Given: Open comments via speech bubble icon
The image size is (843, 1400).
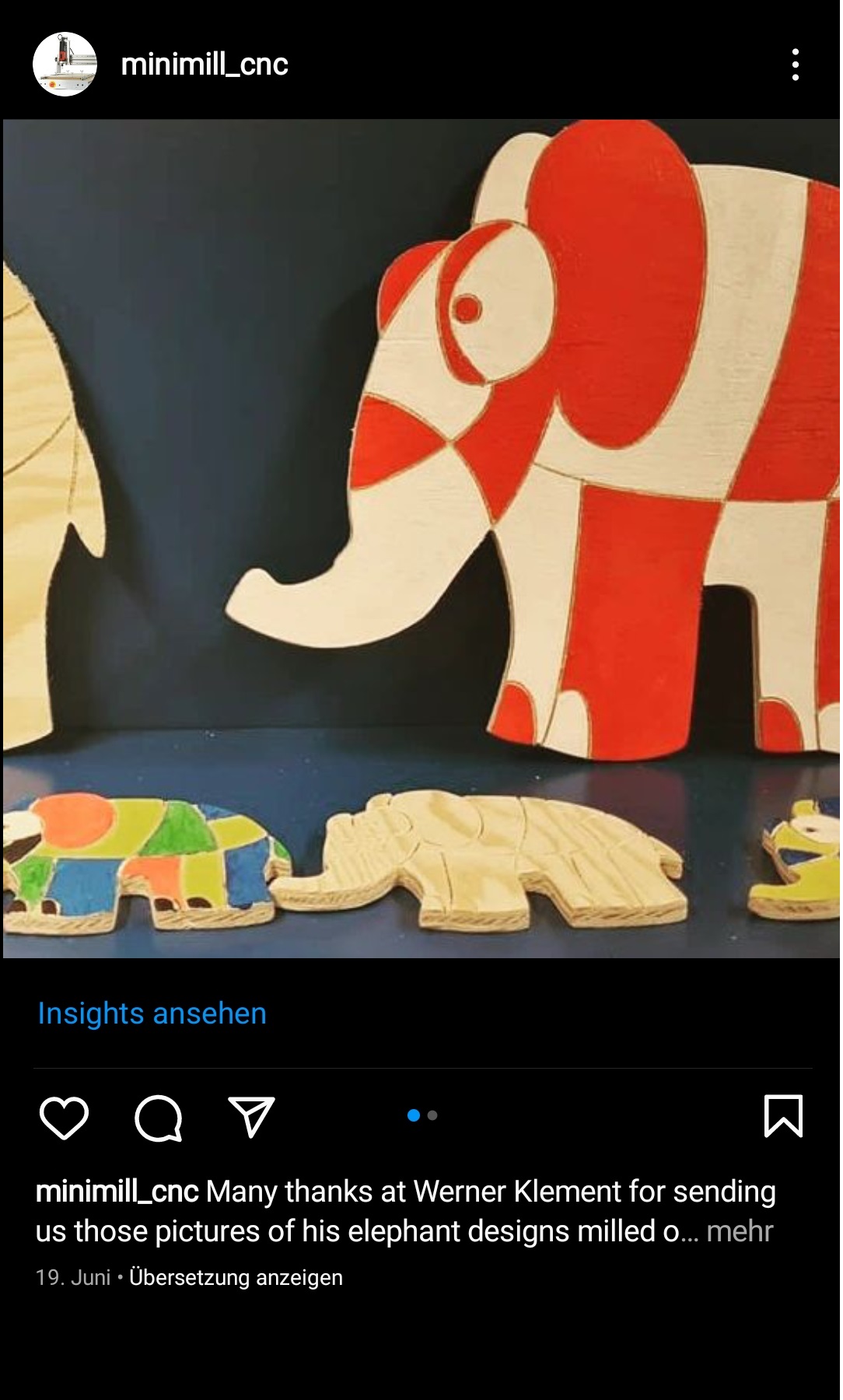Looking at the screenshot, I should click(159, 1118).
